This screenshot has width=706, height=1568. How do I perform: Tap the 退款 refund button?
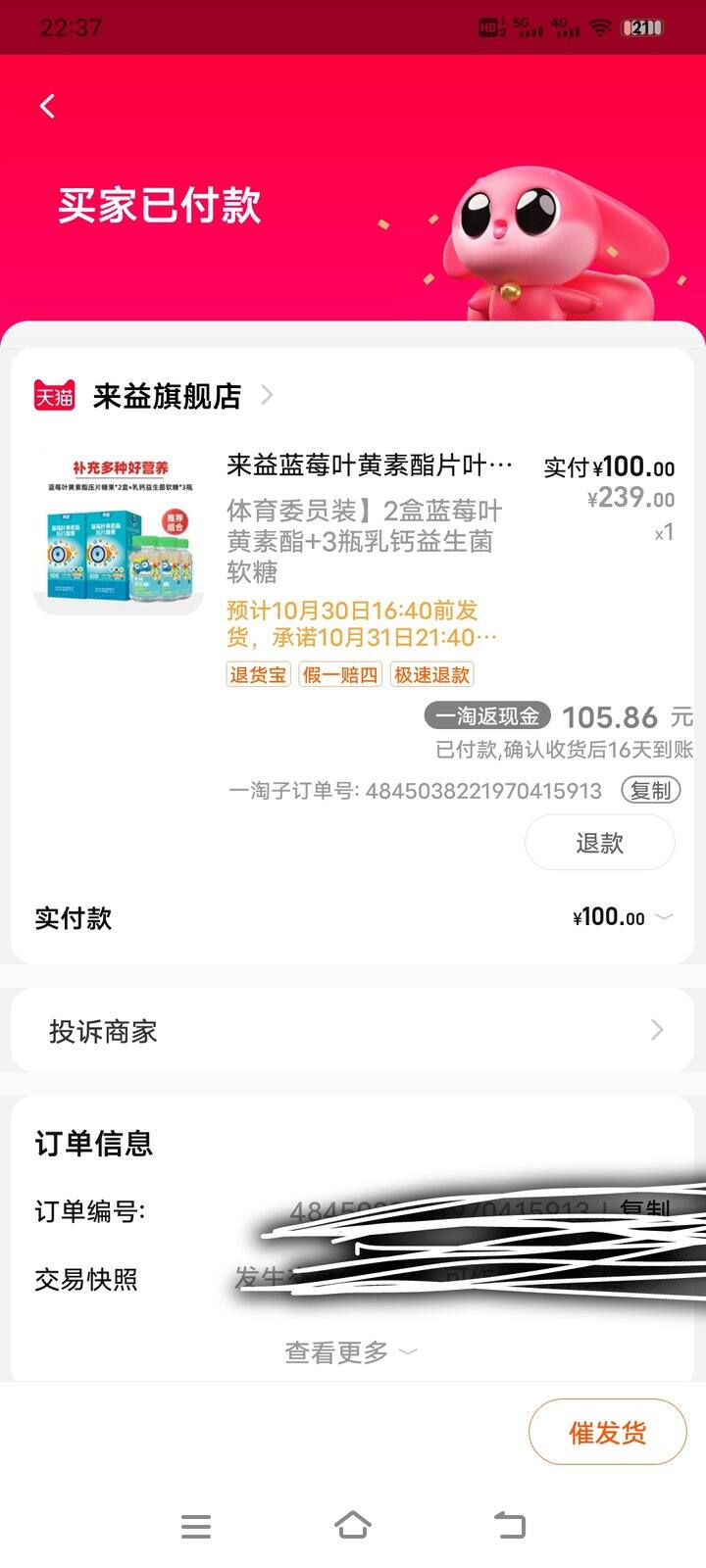(x=600, y=842)
